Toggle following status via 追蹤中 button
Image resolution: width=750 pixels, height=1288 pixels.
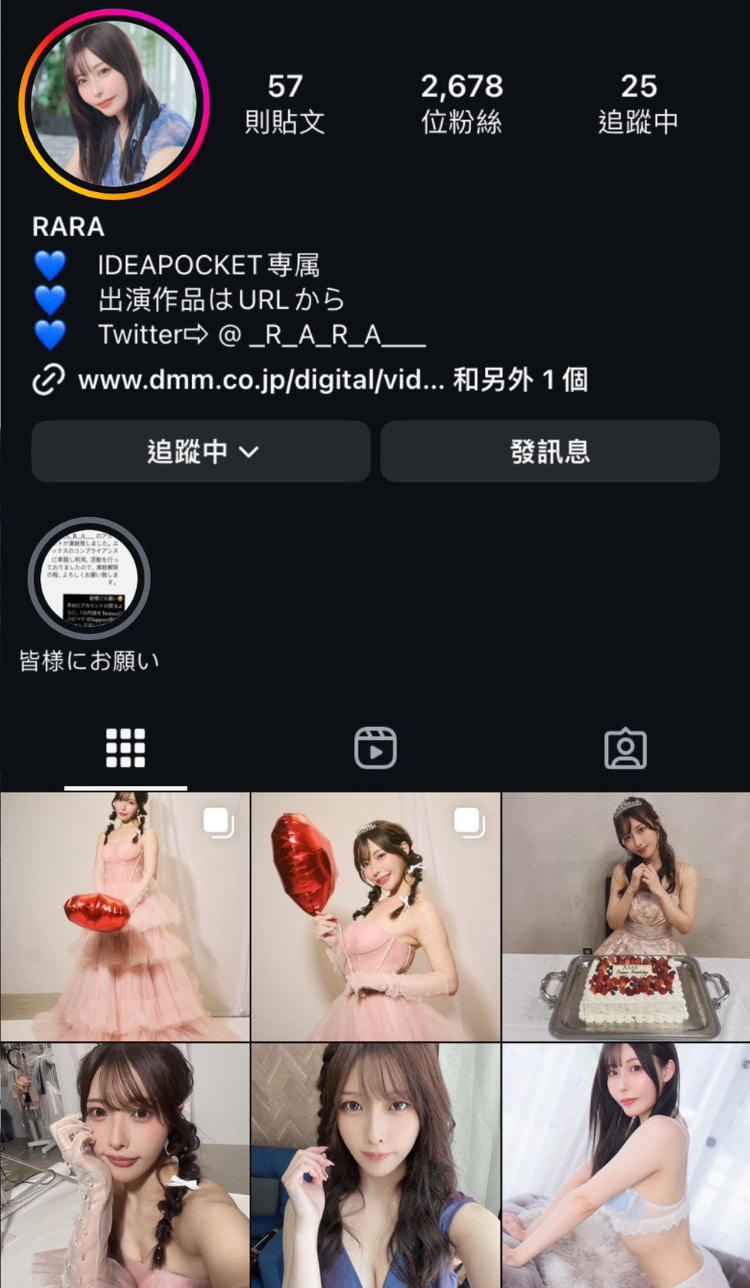click(200, 451)
